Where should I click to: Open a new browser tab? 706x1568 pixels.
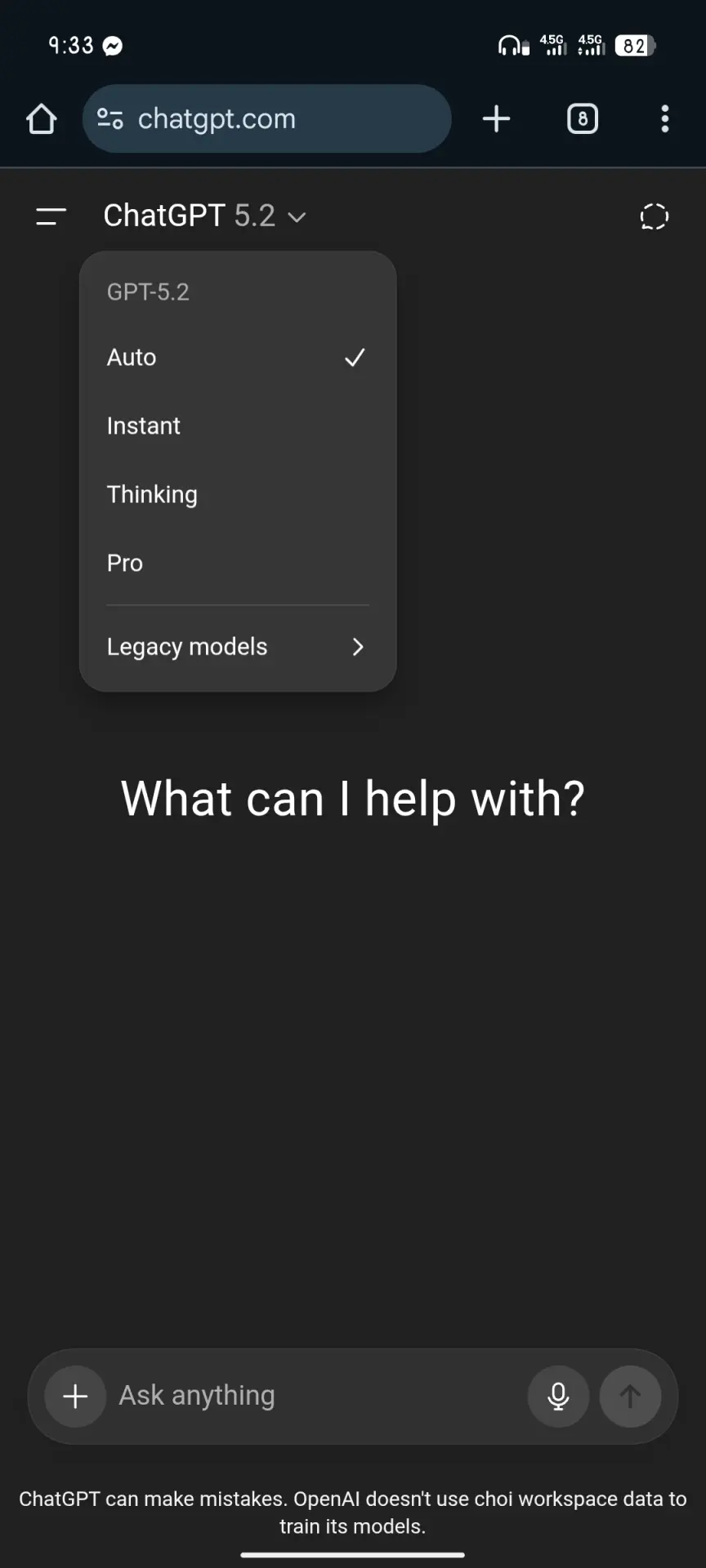496,119
